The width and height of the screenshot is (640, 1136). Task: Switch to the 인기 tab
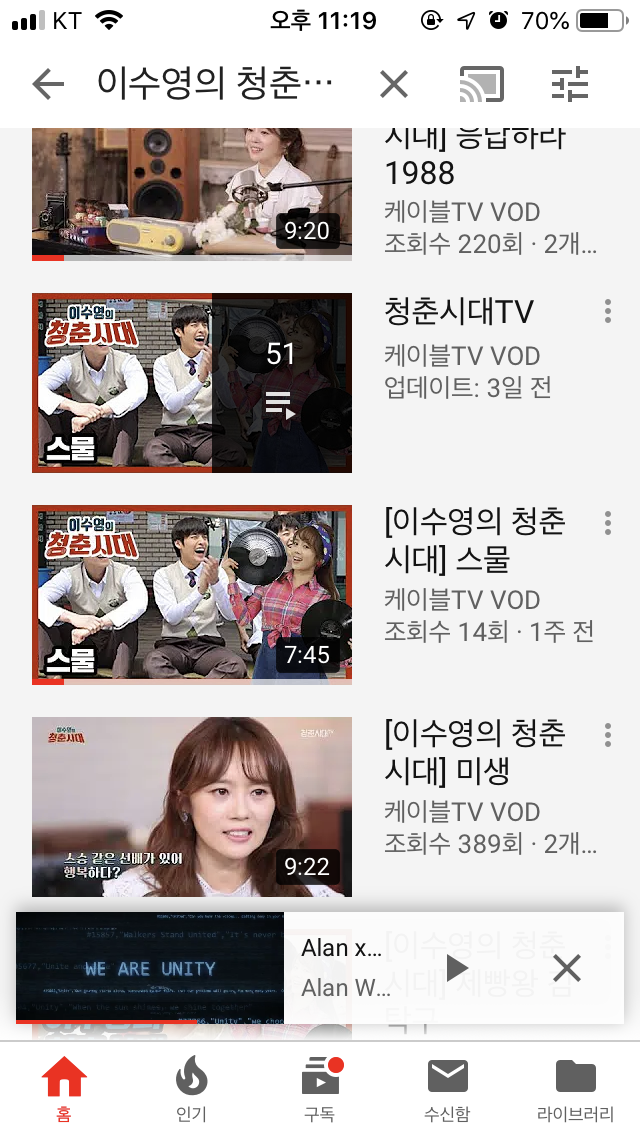click(x=191, y=1088)
